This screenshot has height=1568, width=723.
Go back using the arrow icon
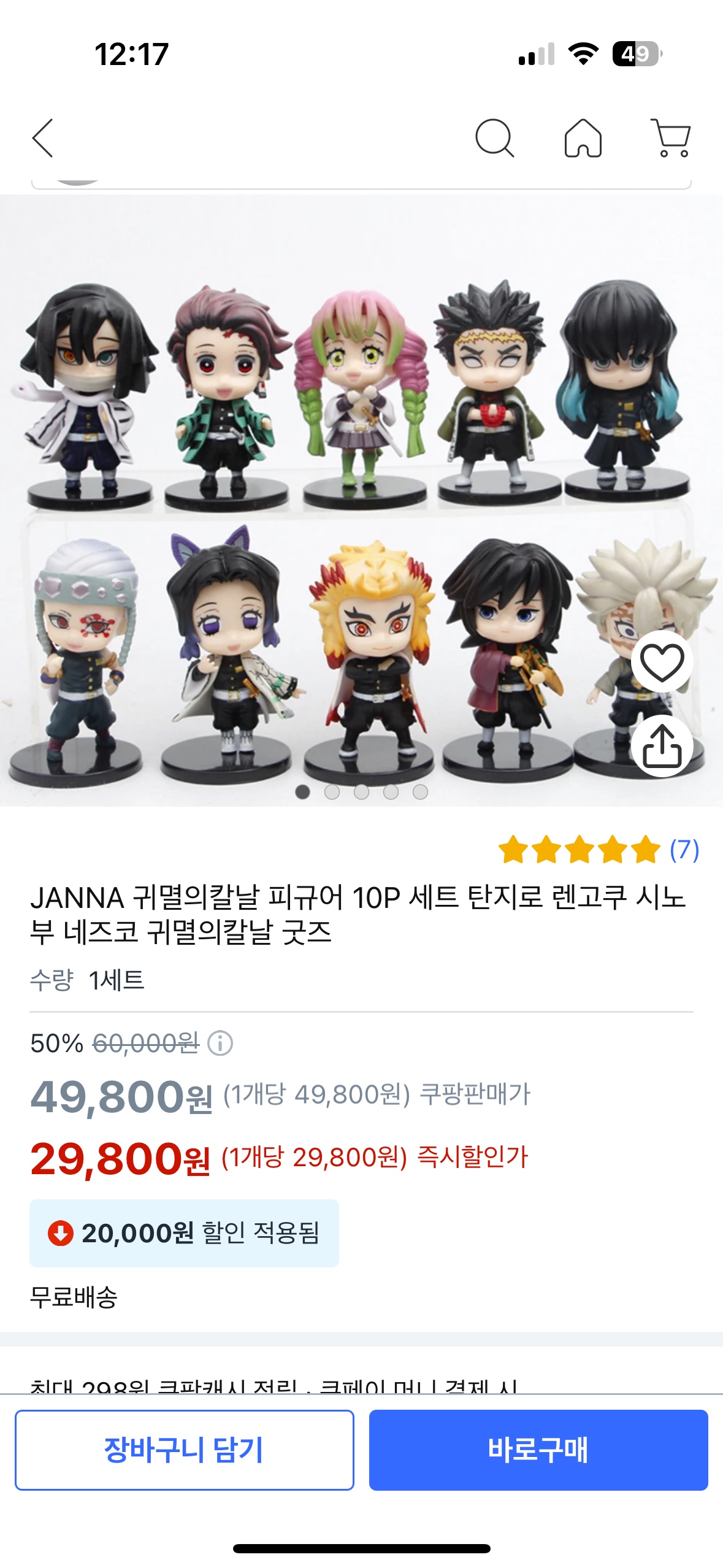point(43,138)
